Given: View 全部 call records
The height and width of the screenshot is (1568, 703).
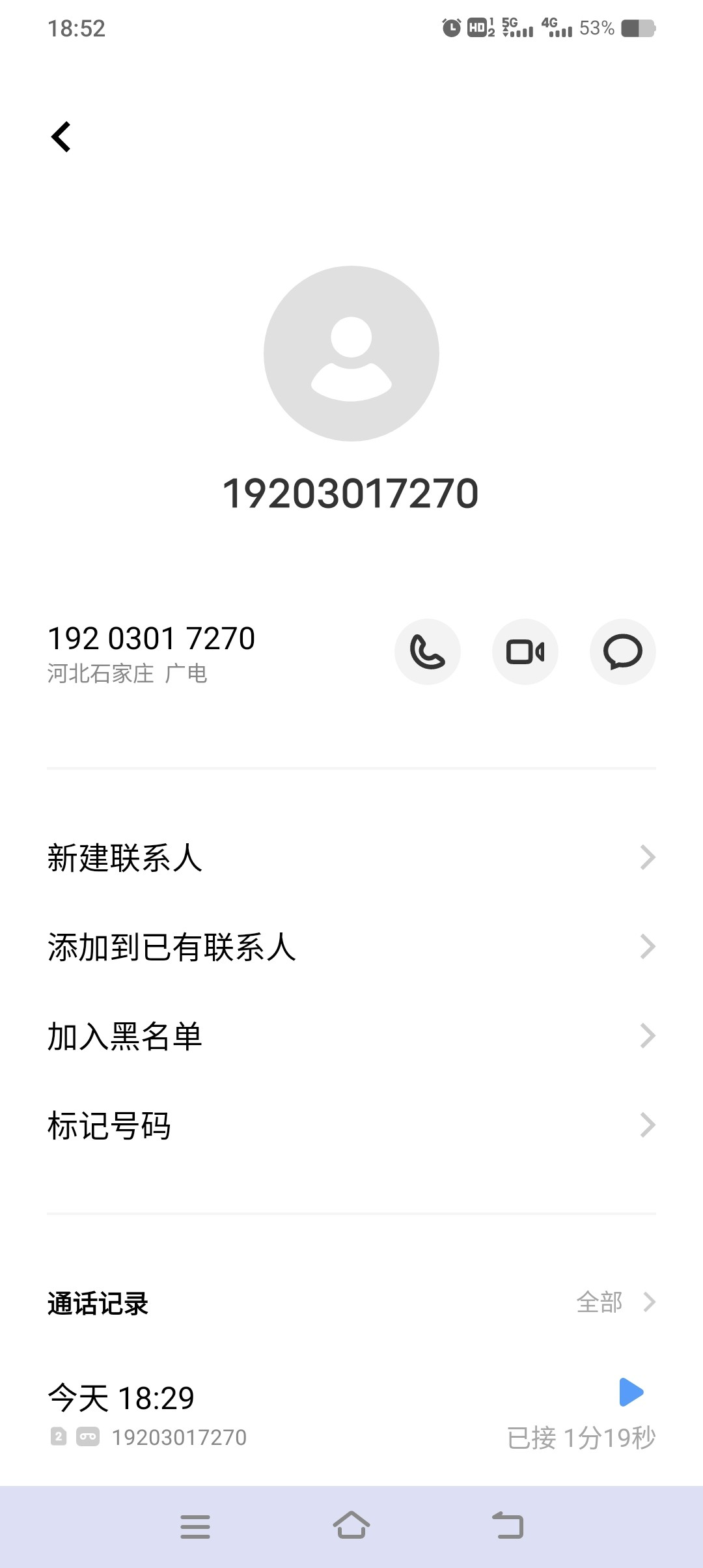Looking at the screenshot, I should click(x=616, y=1302).
